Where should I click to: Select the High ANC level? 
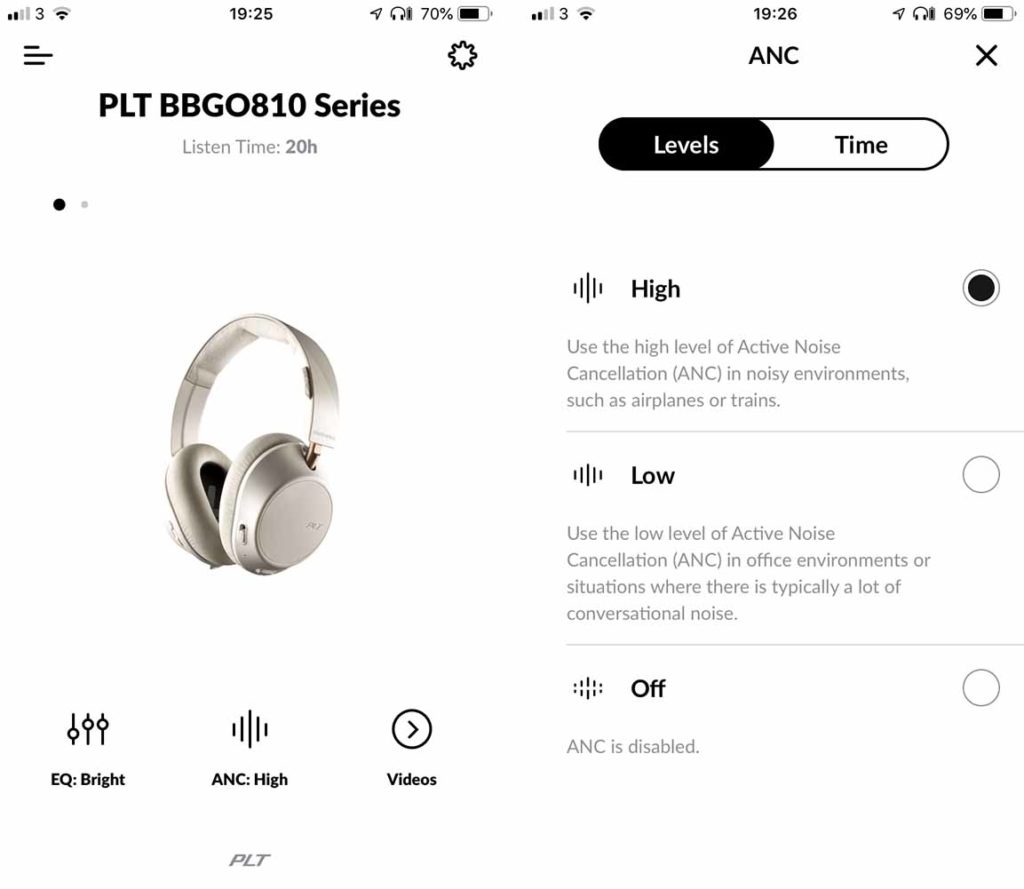click(980, 289)
